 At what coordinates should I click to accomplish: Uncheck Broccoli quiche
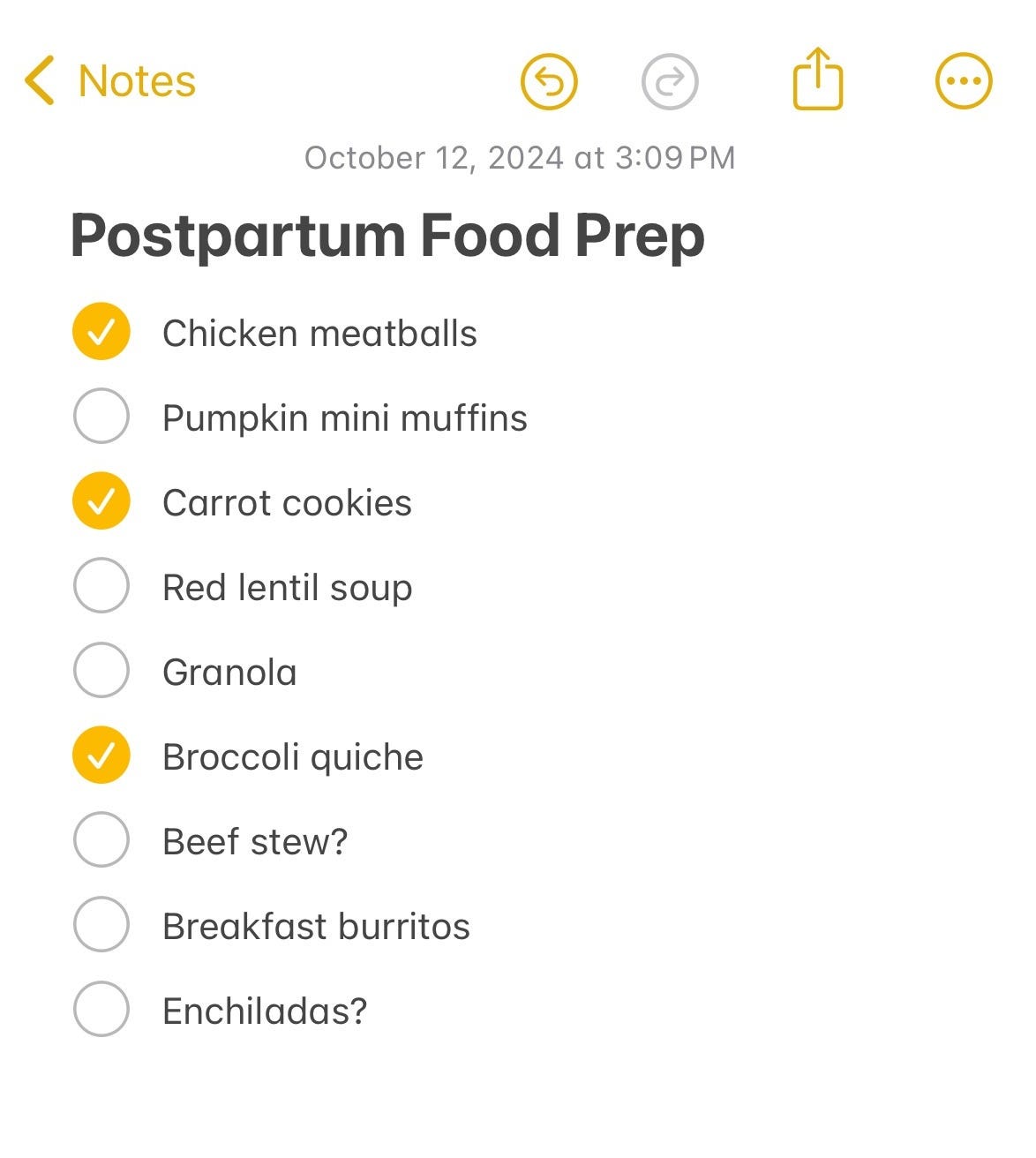[101, 755]
